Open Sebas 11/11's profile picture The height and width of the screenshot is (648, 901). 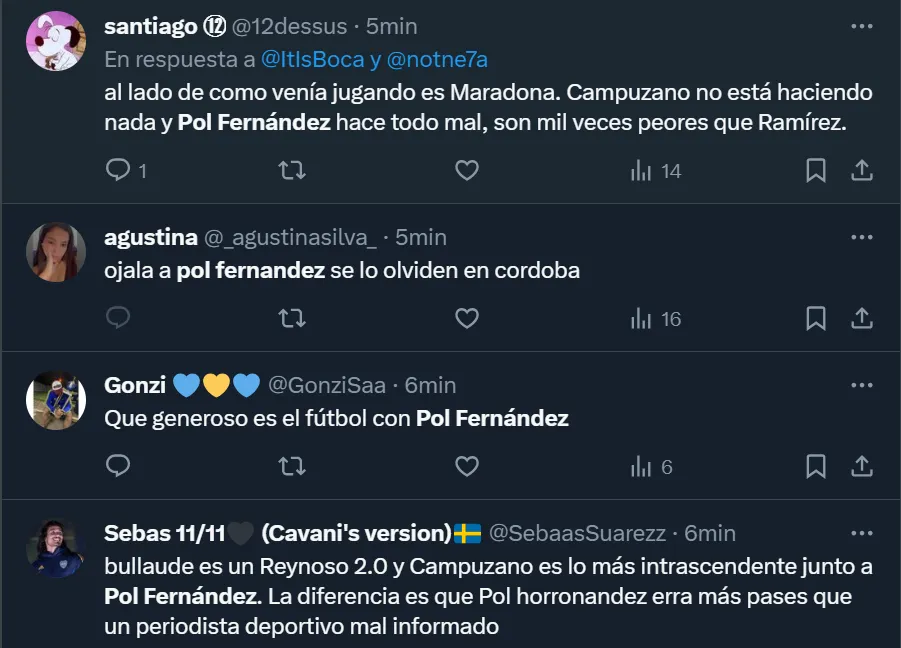55,548
